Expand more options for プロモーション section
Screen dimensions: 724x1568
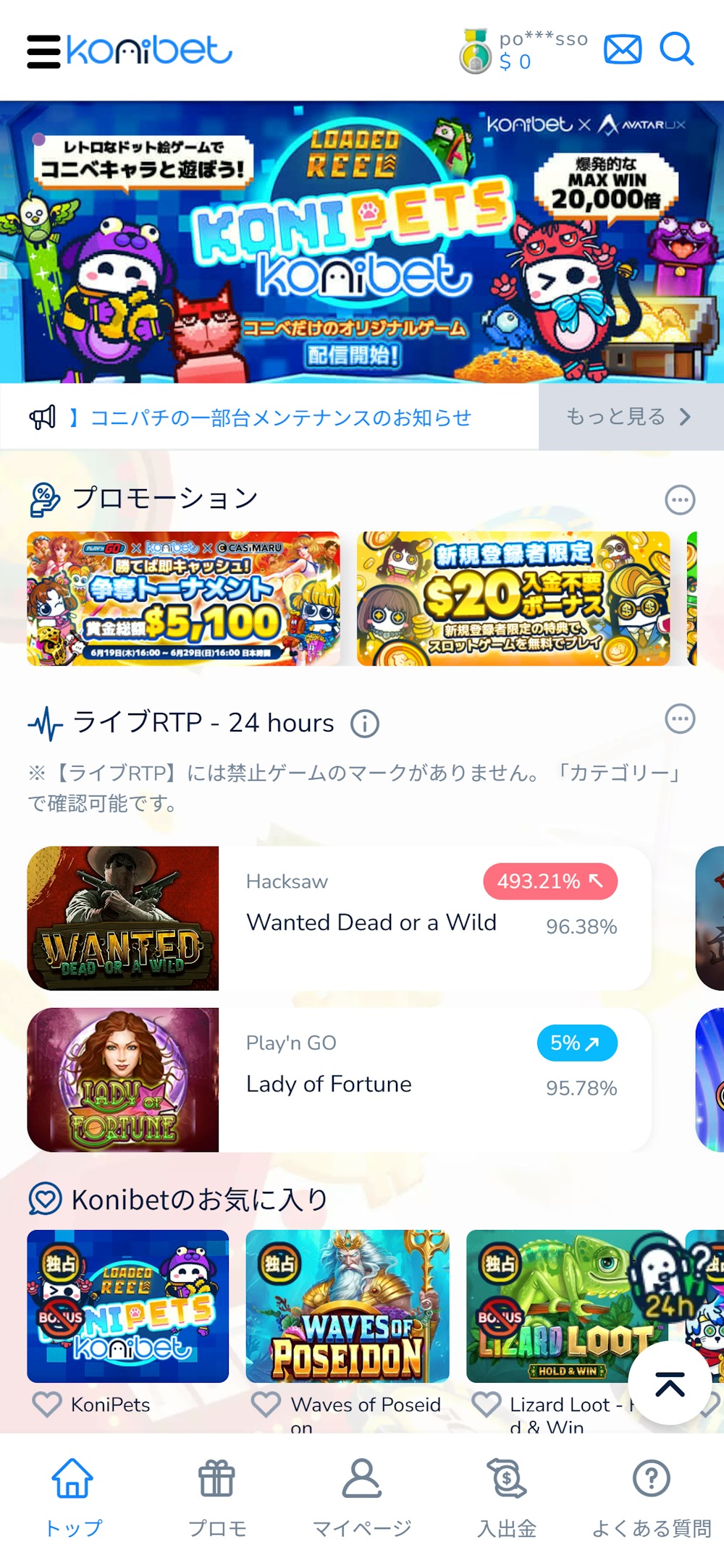pyautogui.click(x=679, y=499)
